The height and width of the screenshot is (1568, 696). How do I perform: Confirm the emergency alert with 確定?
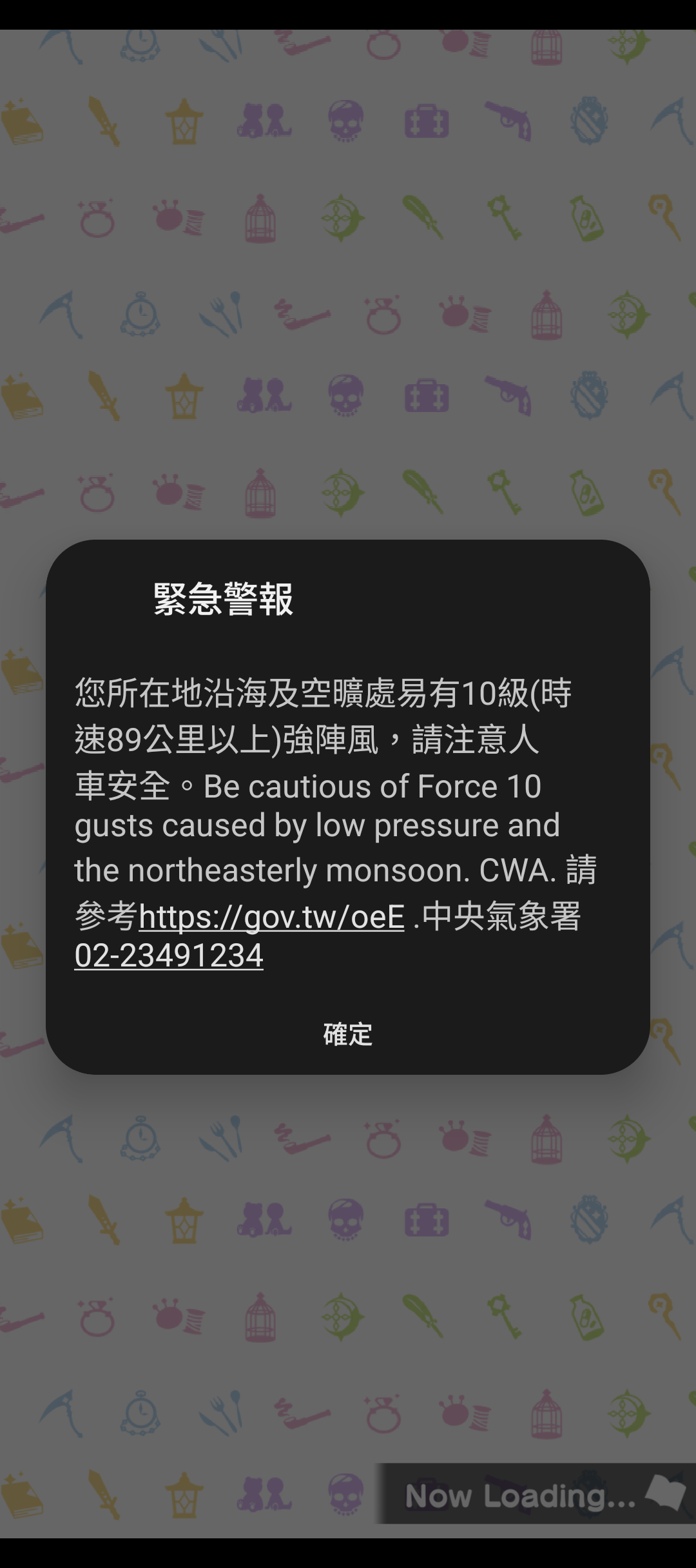[x=347, y=1034]
